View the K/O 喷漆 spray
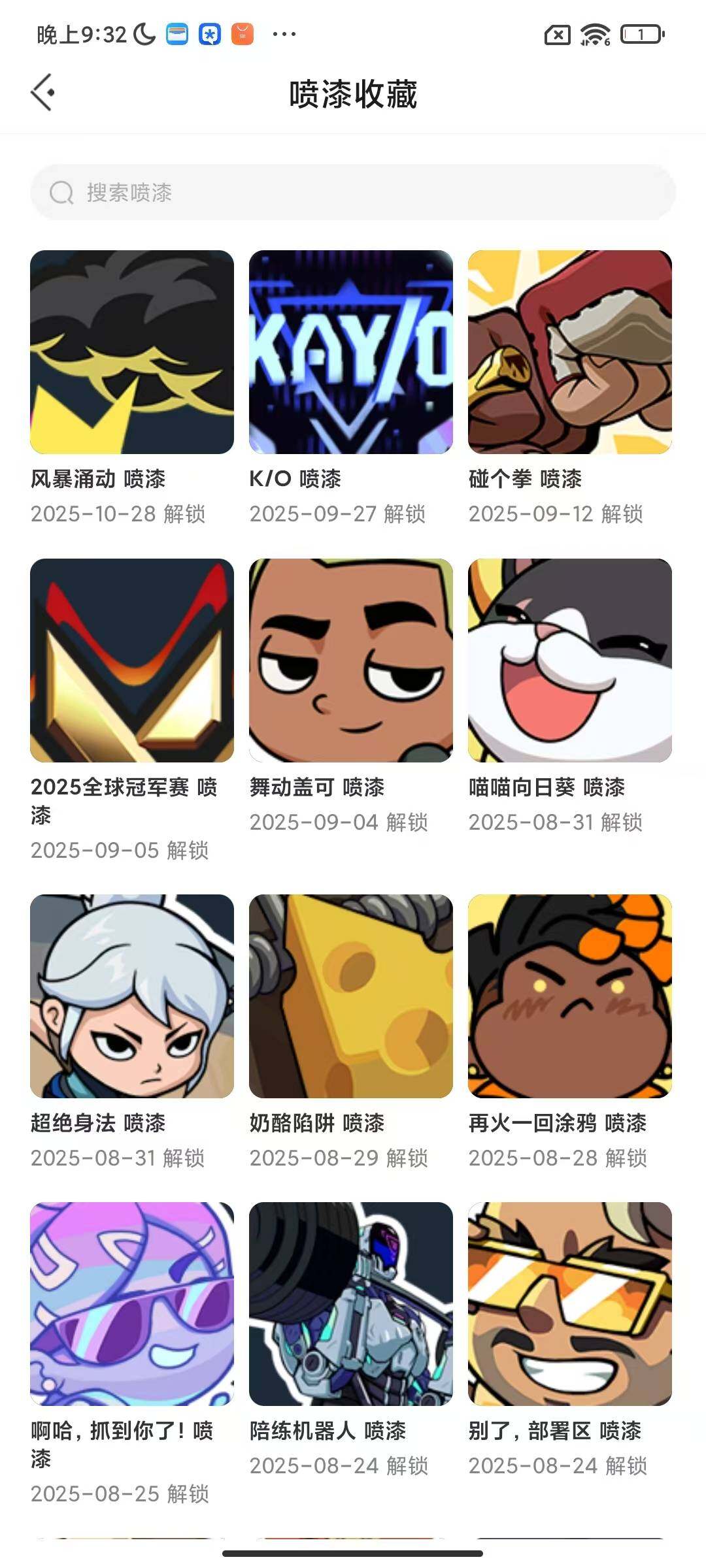The height and width of the screenshot is (1568, 706). 351,352
